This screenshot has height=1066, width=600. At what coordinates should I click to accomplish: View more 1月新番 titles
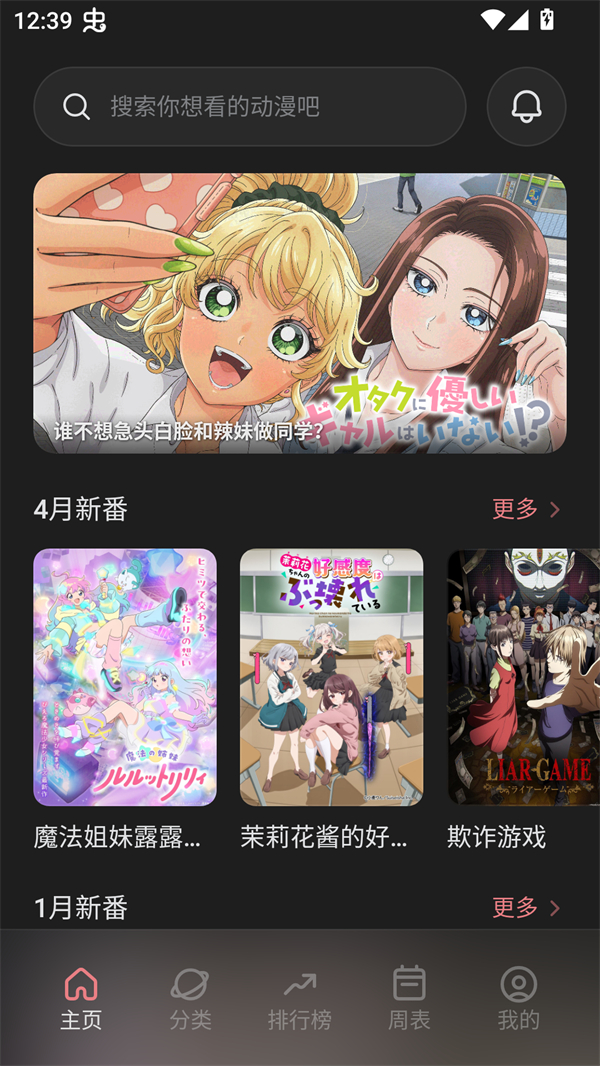point(526,907)
